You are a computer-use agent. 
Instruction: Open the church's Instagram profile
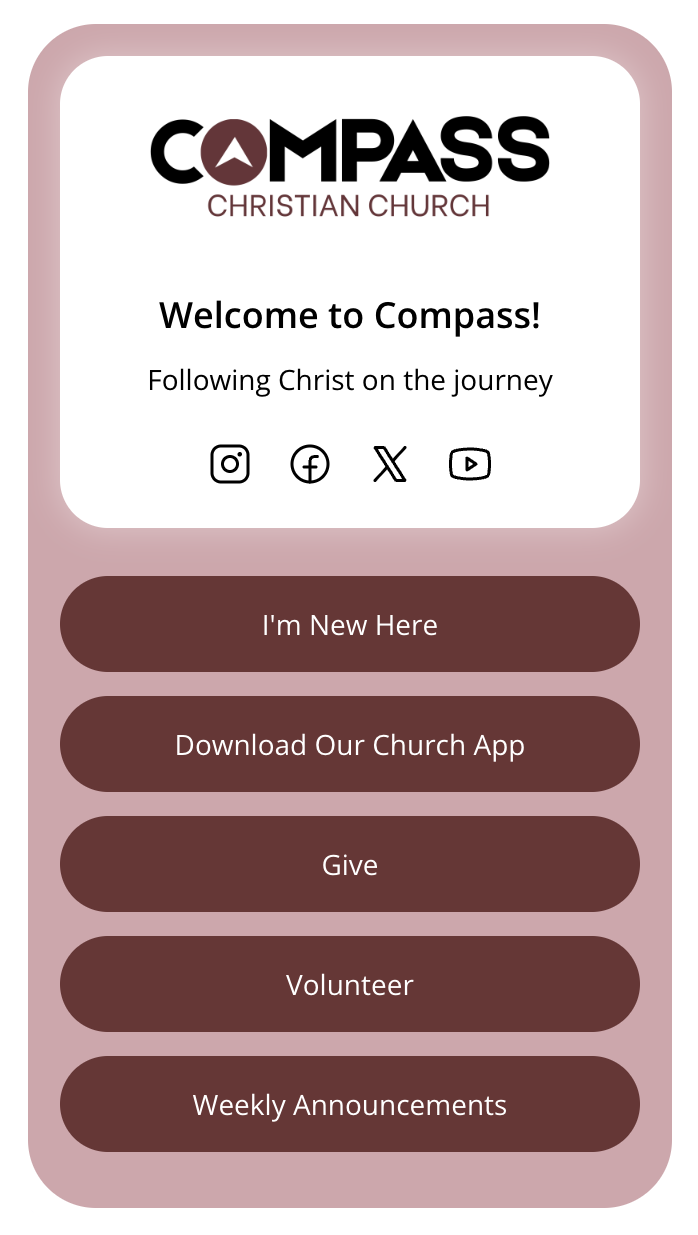click(x=230, y=464)
